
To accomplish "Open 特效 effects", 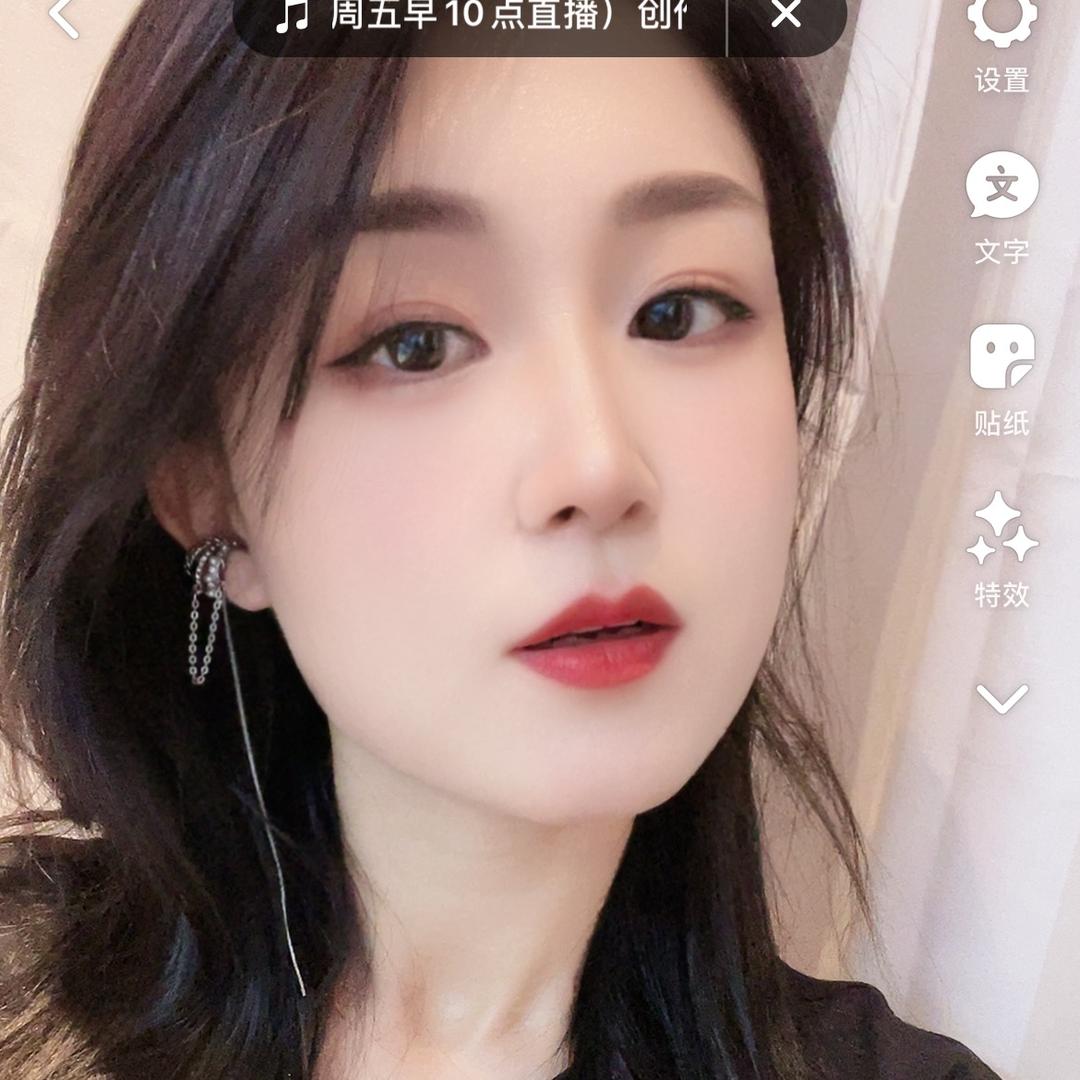I will coord(1002,550).
